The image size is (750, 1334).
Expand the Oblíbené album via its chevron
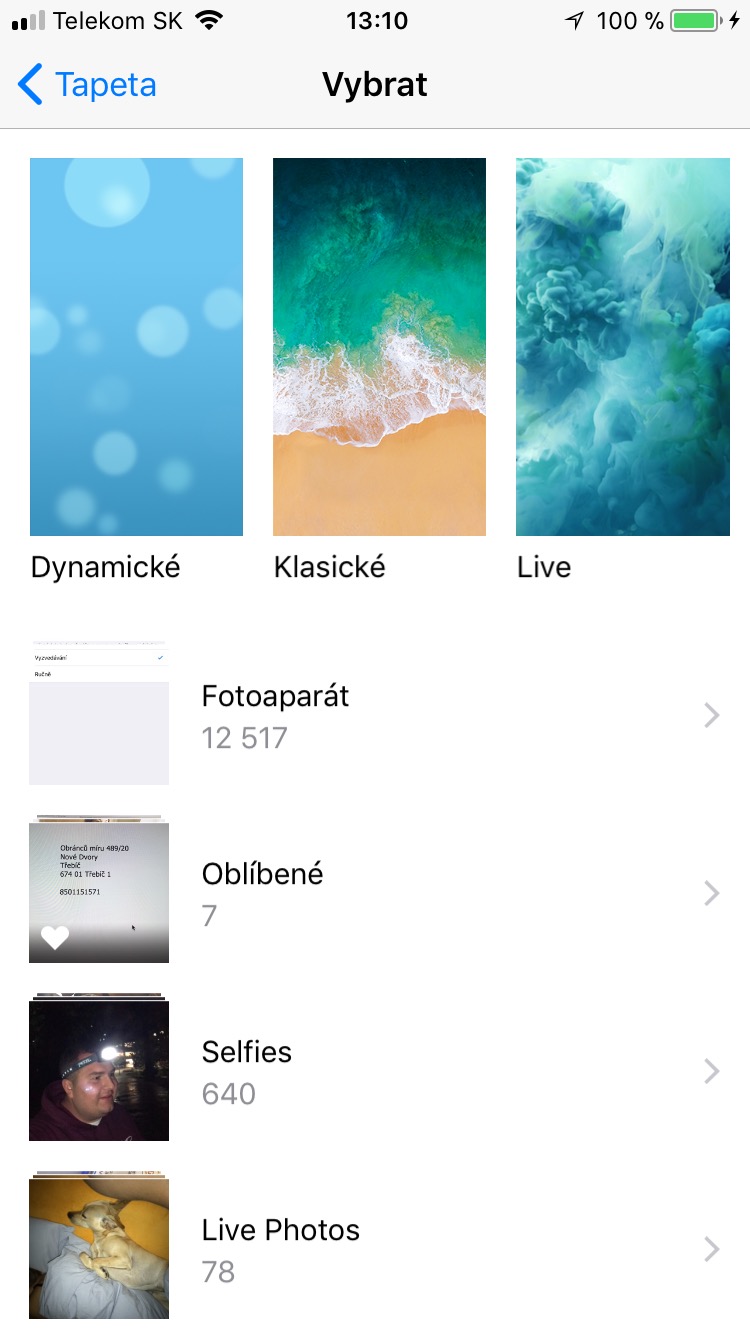(711, 893)
